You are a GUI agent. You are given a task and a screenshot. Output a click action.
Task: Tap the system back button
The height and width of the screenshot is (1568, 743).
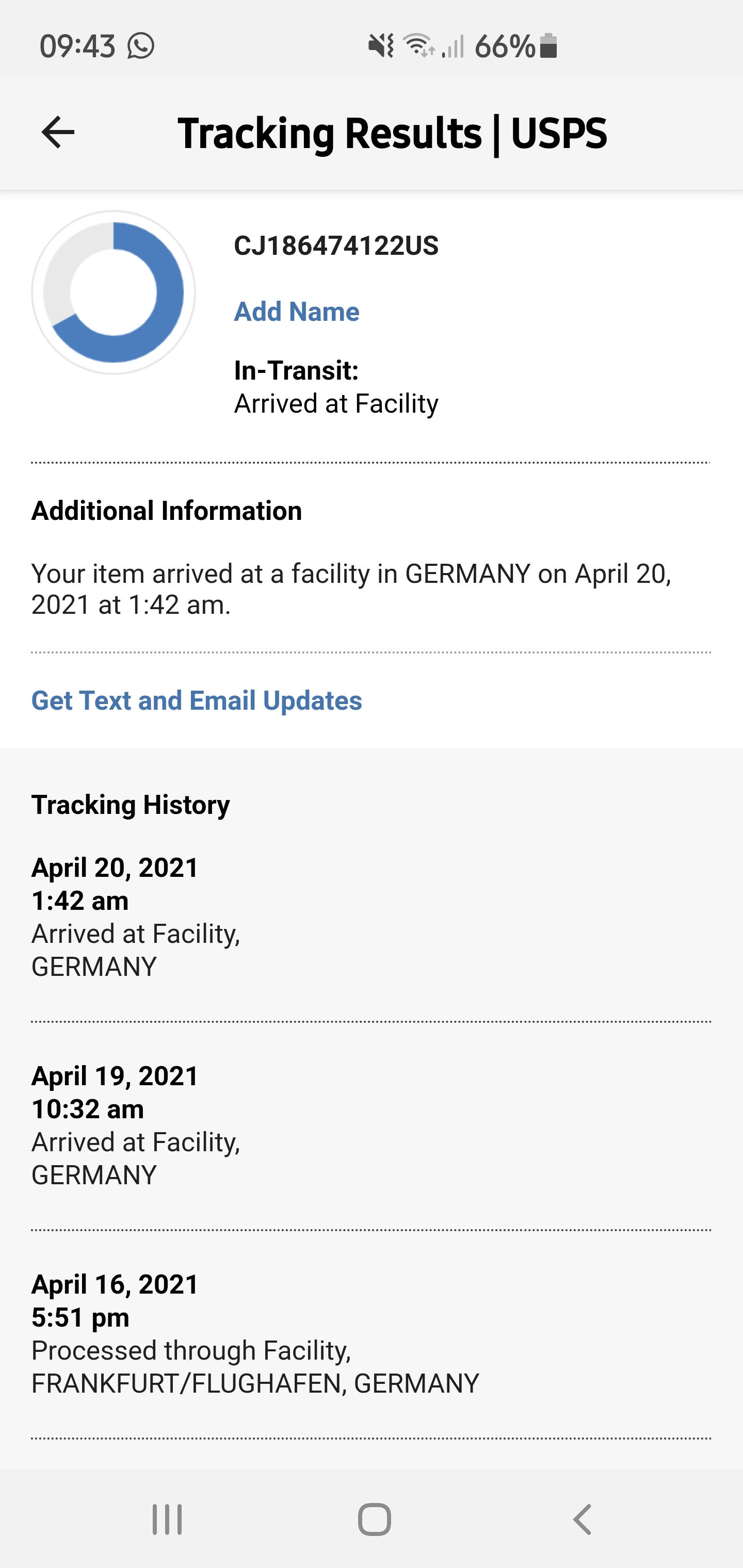(582, 1520)
